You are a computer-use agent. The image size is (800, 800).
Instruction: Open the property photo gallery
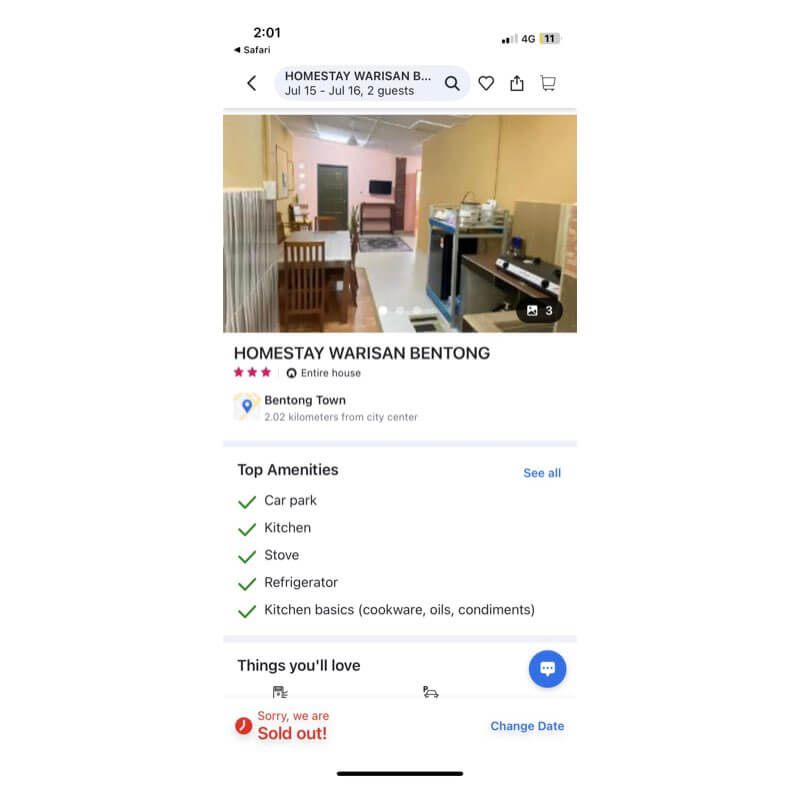pos(539,311)
